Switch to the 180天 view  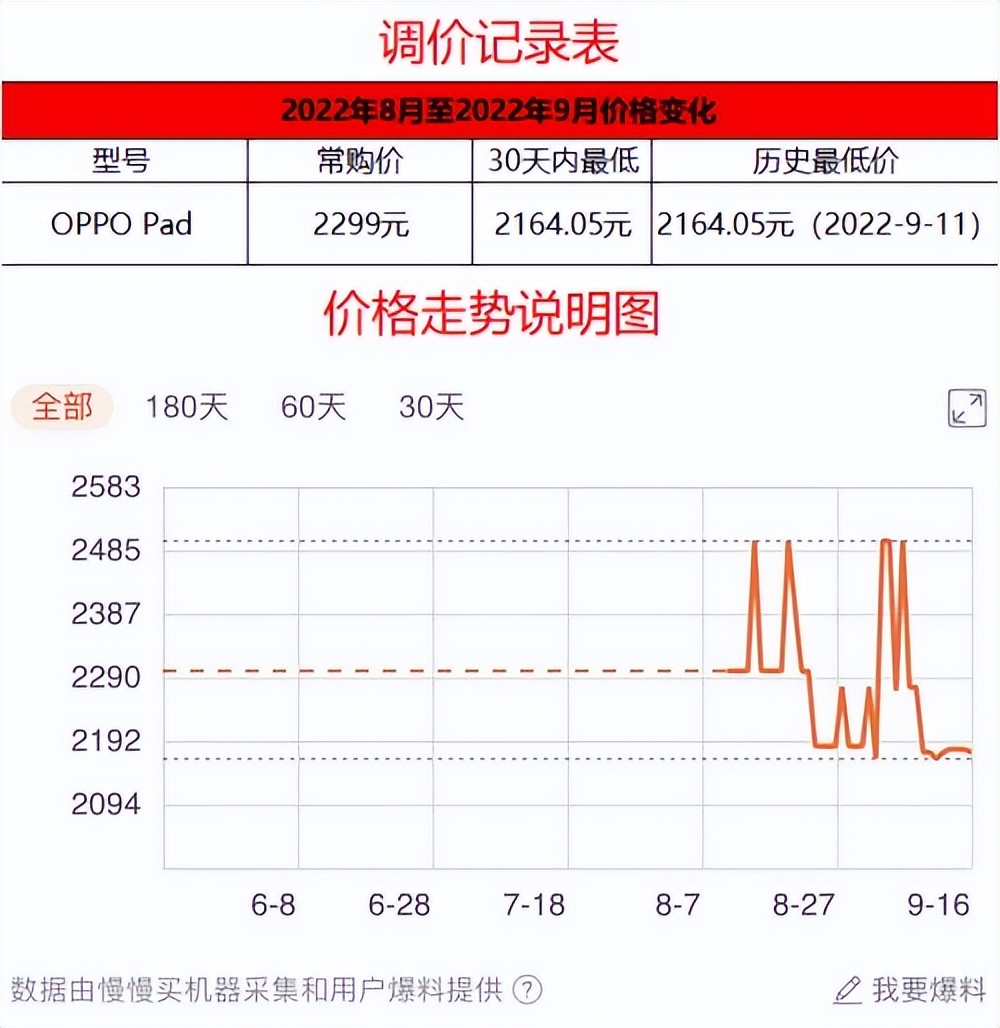pos(186,406)
